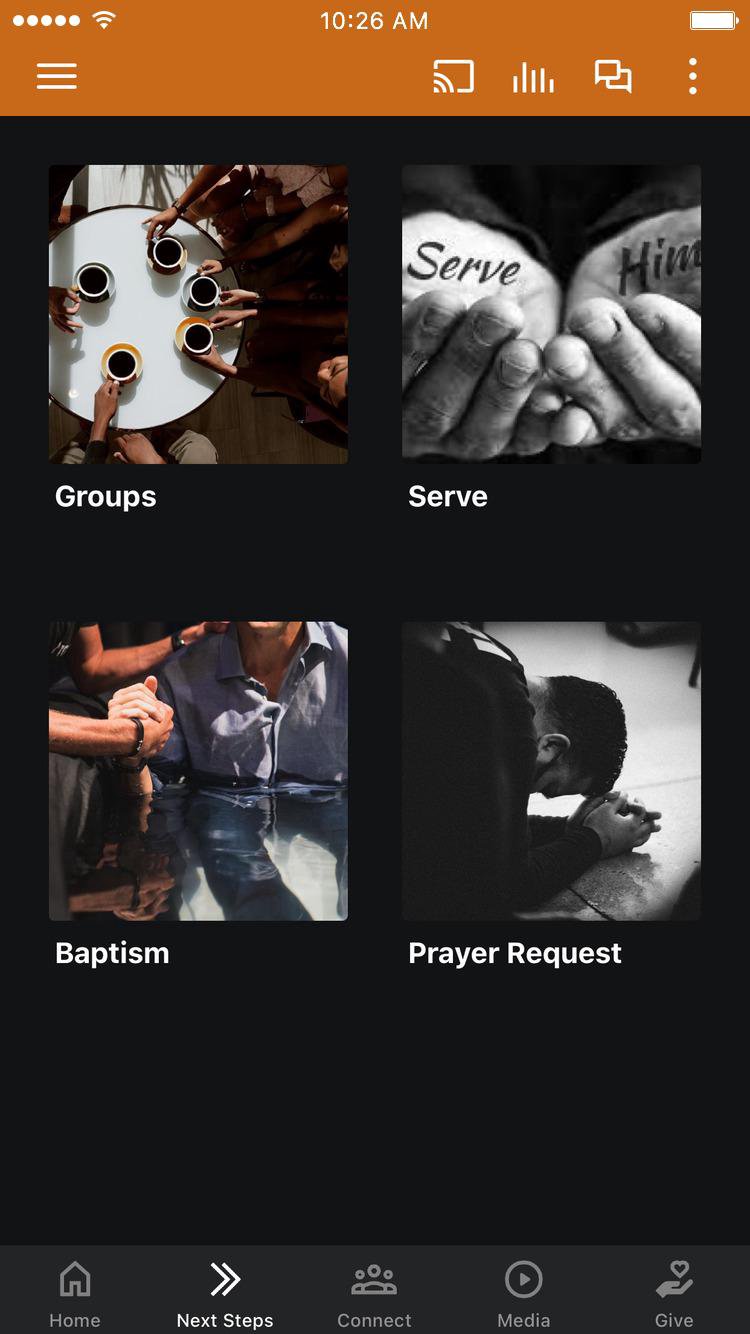Tap the Next Steps tab

click(225, 1292)
